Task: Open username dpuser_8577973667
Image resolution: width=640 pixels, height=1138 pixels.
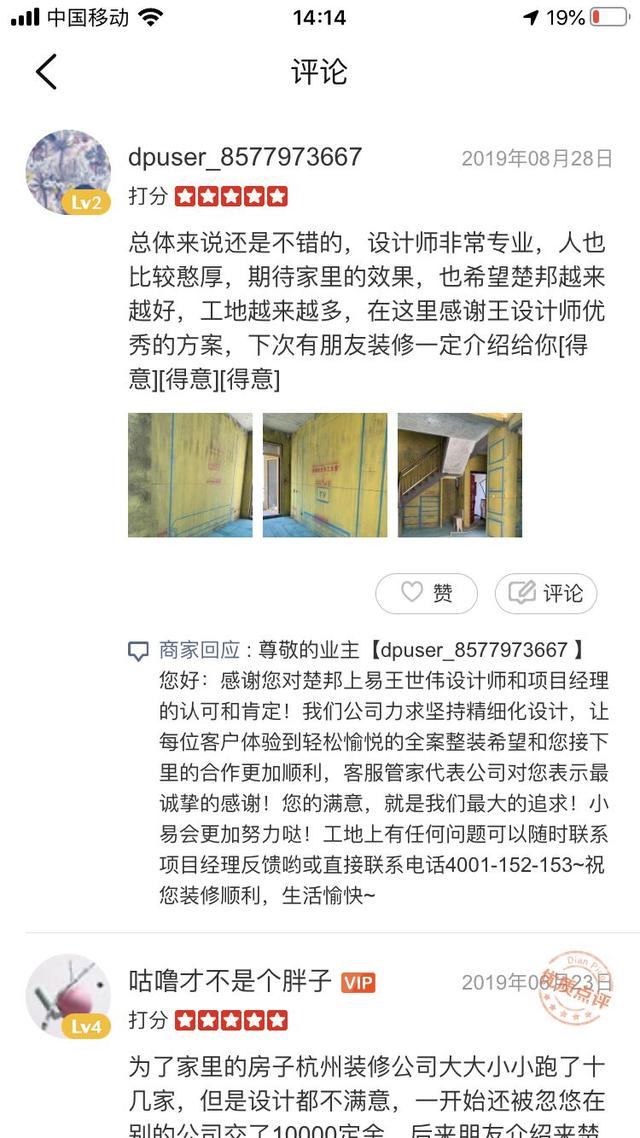Action: [x=245, y=158]
